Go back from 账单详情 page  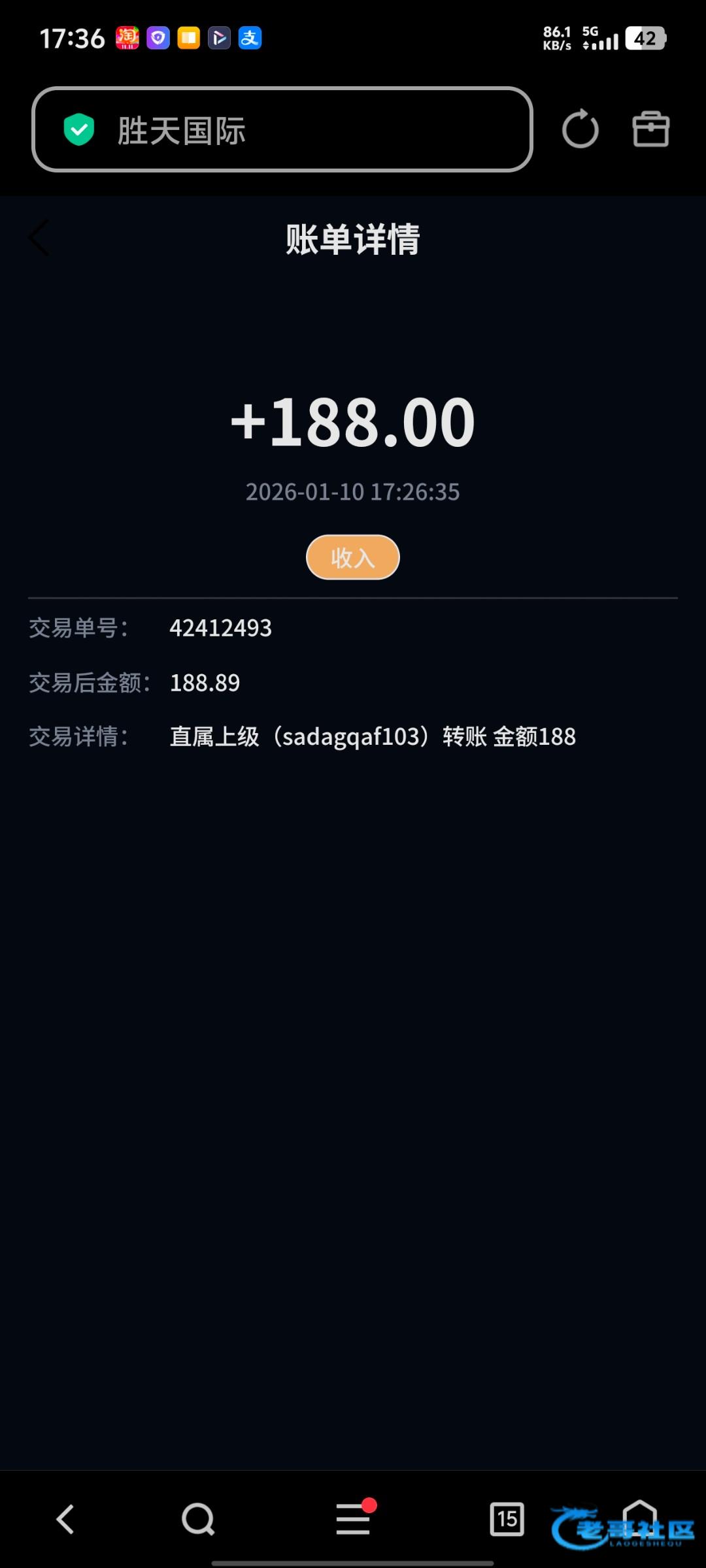tap(39, 238)
